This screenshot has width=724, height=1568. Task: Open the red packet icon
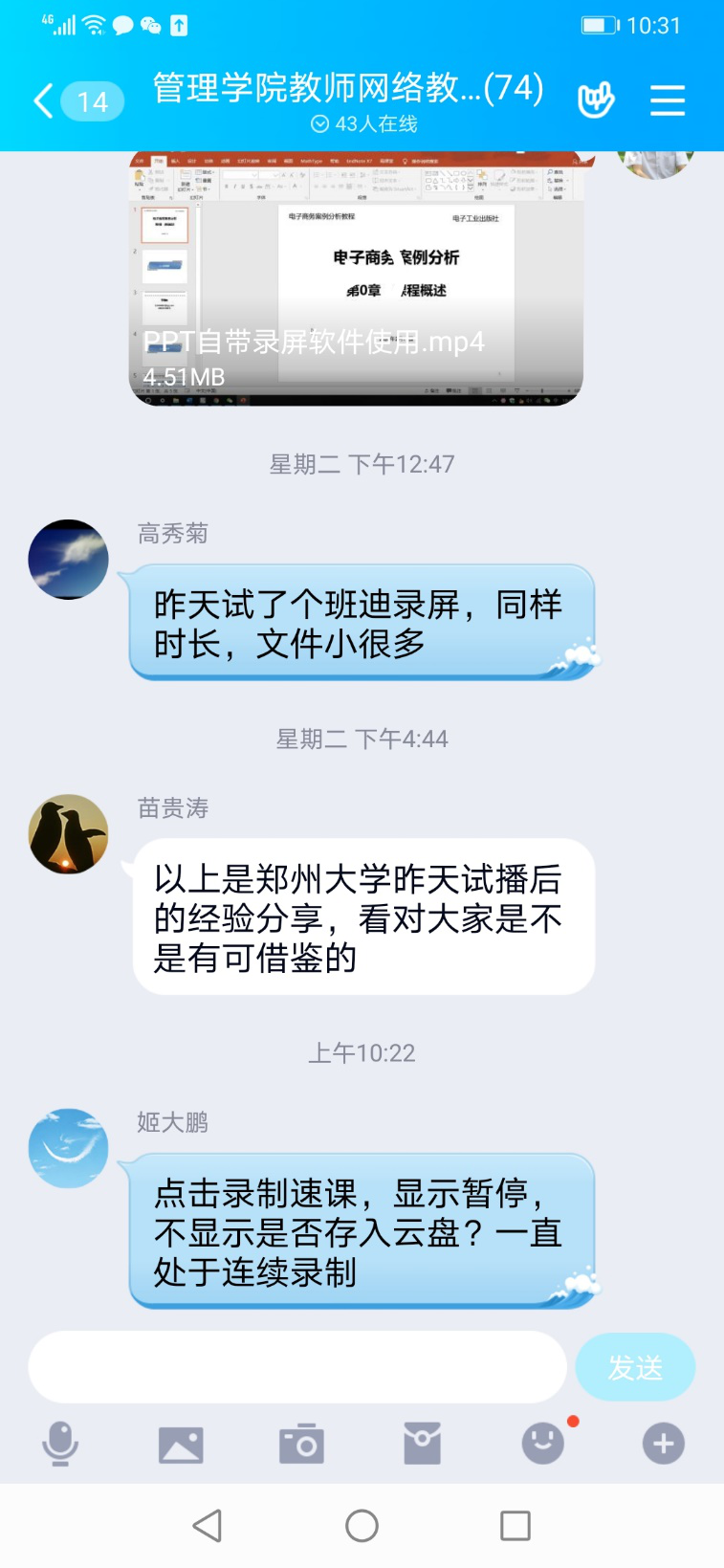tap(422, 1444)
